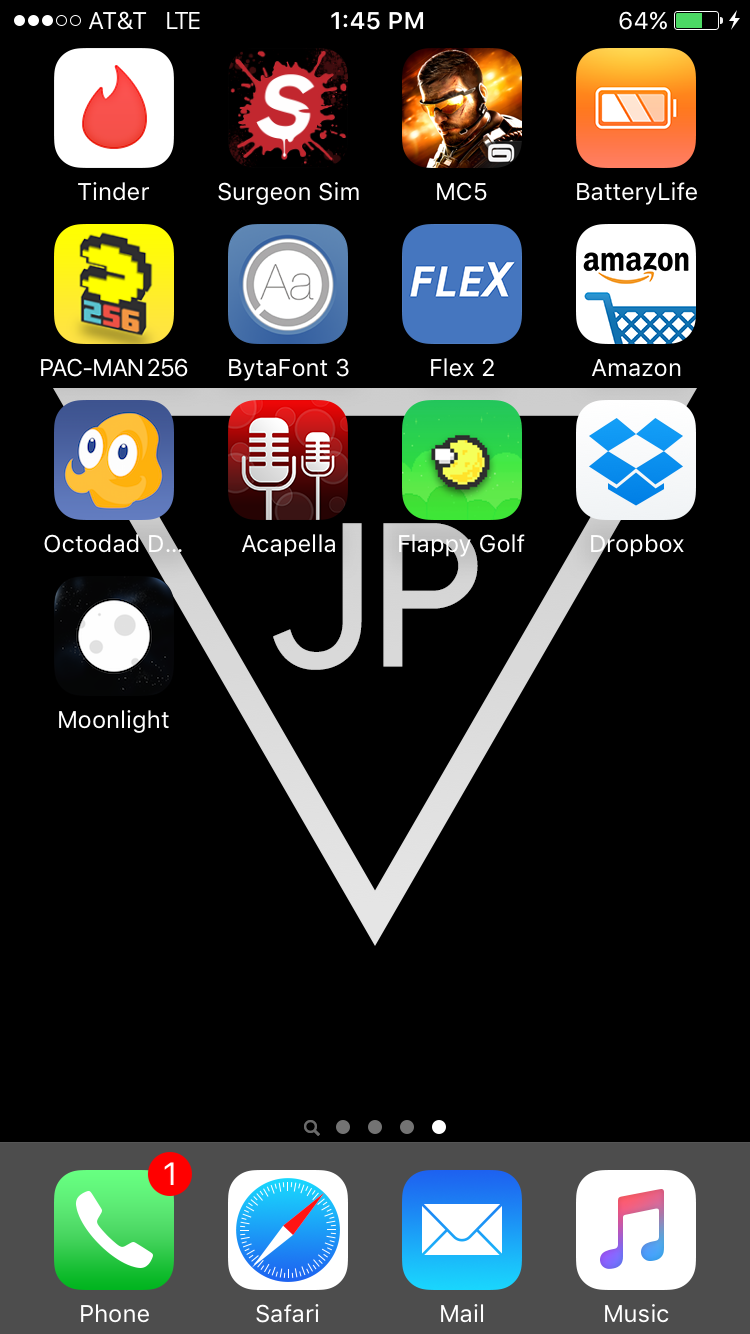The width and height of the screenshot is (750, 1334).
Task: Open the MC5 game
Action: pyautogui.click(x=462, y=108)
